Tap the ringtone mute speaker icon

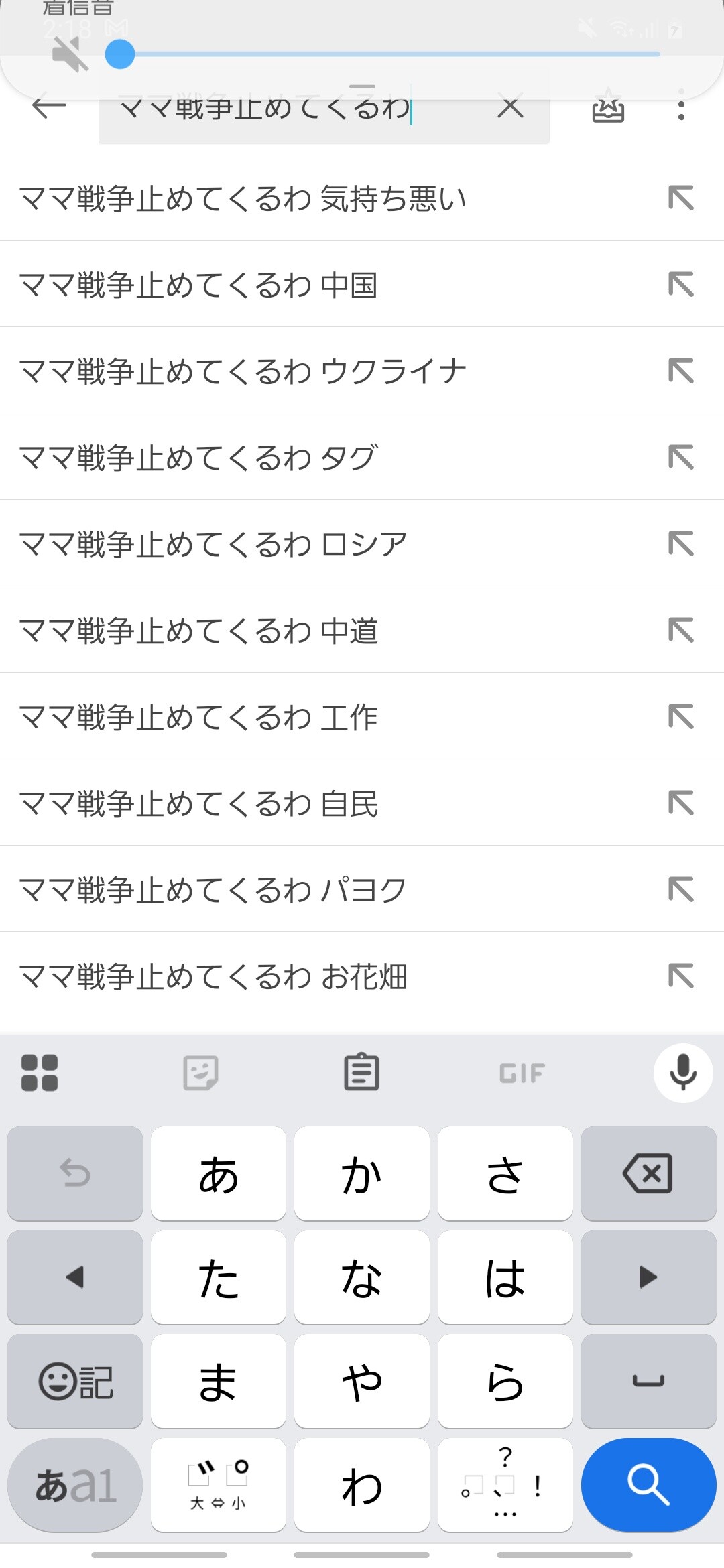point(70,54)
